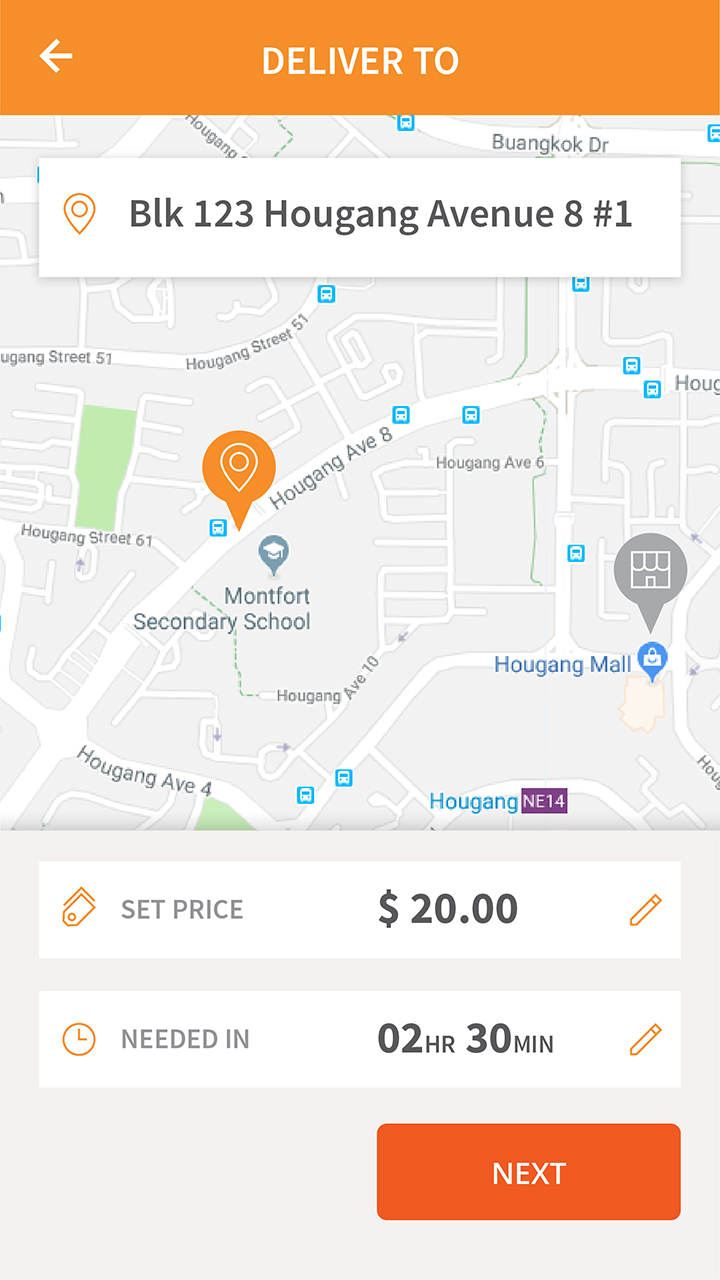
Task: Edit the Blk 123 Hougang Avenue address
Action: [380, 214]
